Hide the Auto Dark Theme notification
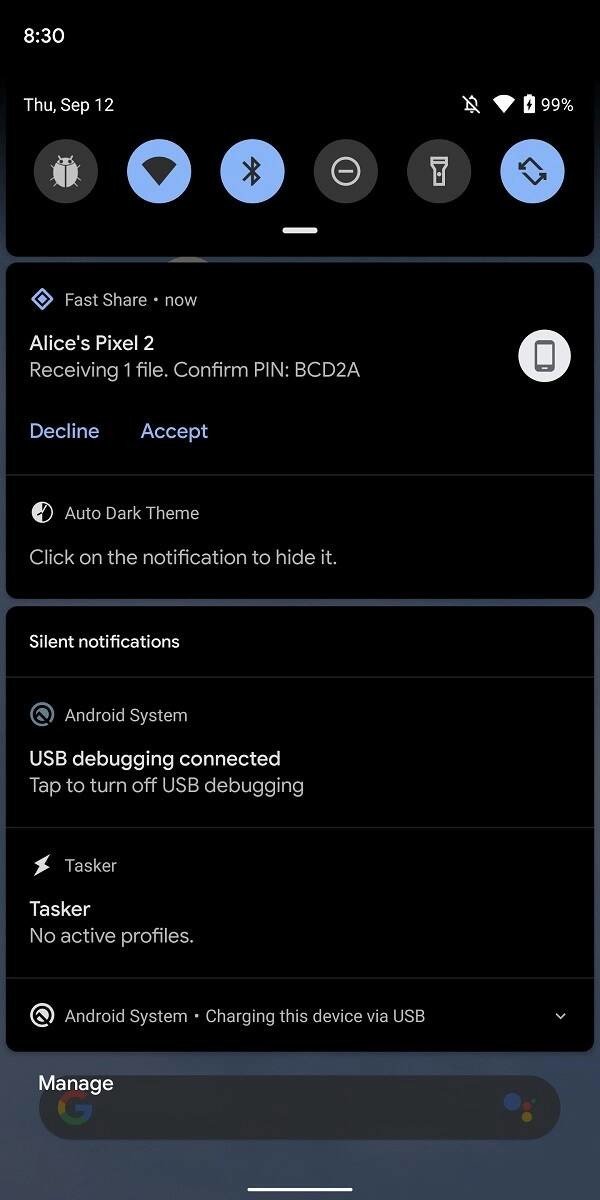Viewport: 600px width, 1200px height. coord(300,537)
